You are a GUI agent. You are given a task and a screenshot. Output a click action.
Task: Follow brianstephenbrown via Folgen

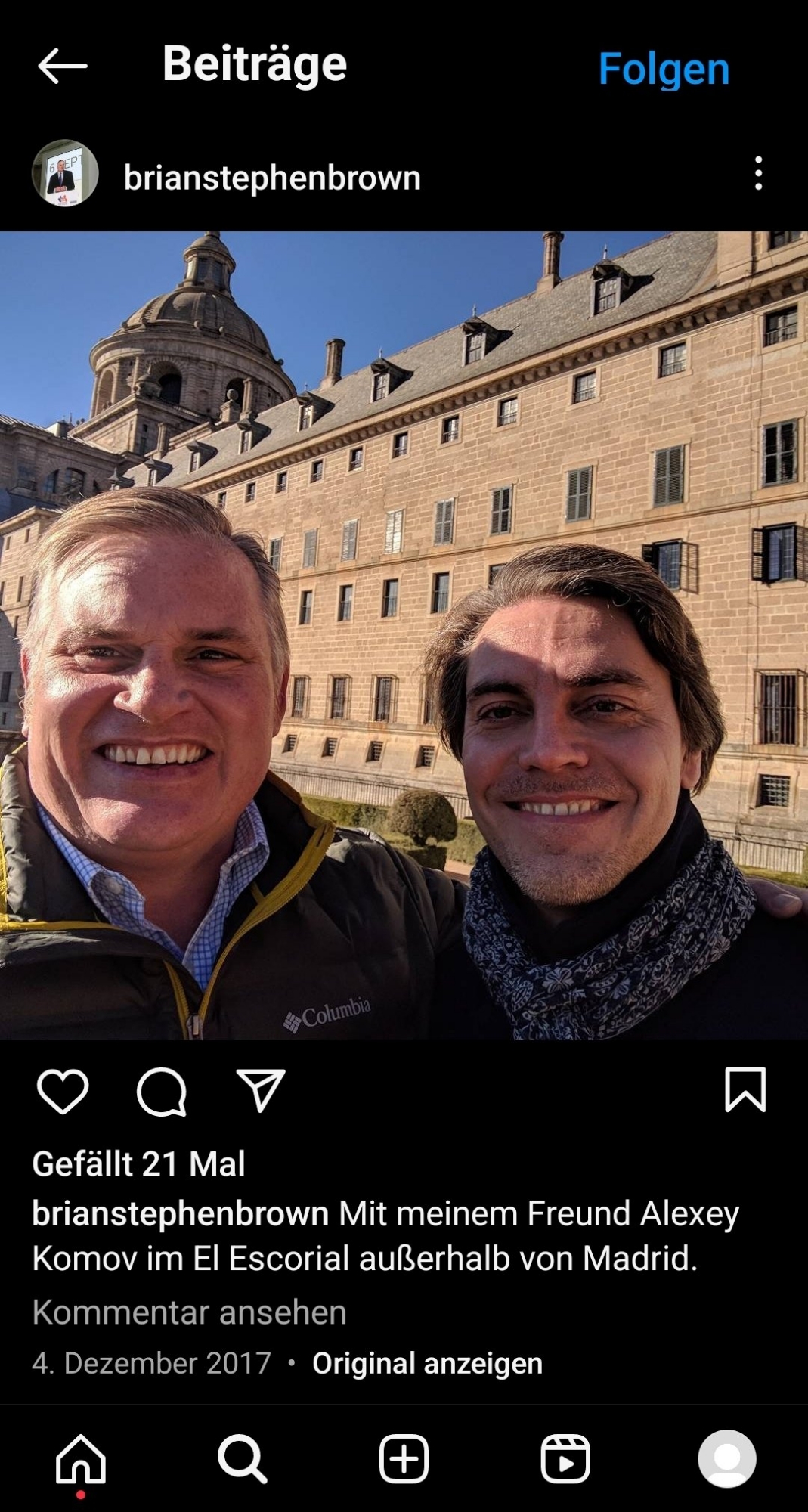(663, 70)
